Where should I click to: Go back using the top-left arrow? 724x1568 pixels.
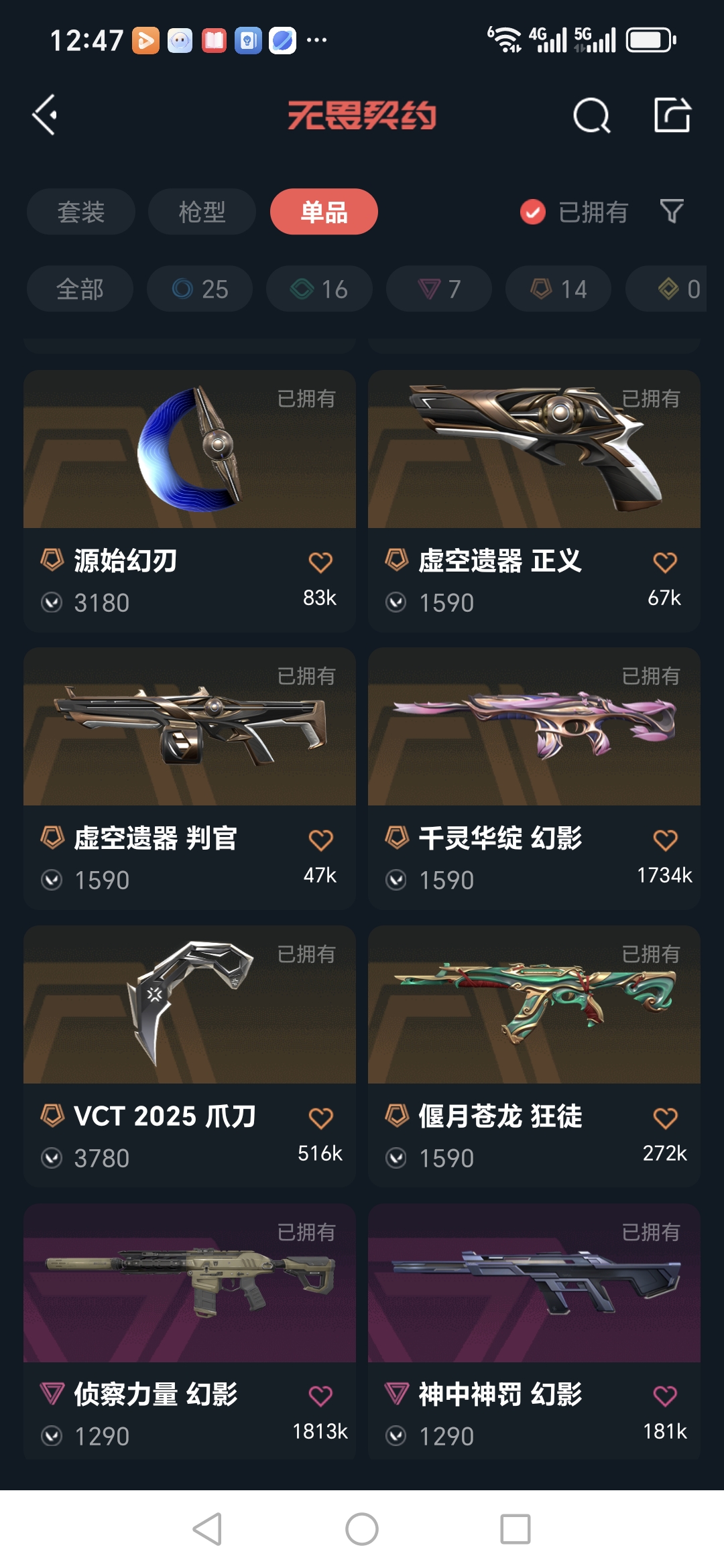click(x=45, y=115)
